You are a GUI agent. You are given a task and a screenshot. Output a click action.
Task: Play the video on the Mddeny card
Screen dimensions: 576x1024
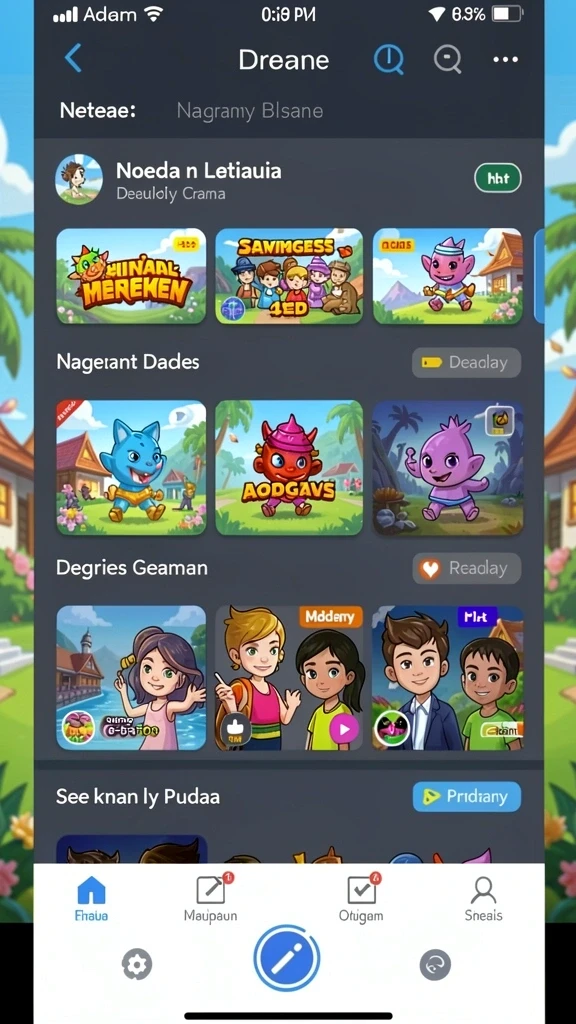[x=344, y=729]
